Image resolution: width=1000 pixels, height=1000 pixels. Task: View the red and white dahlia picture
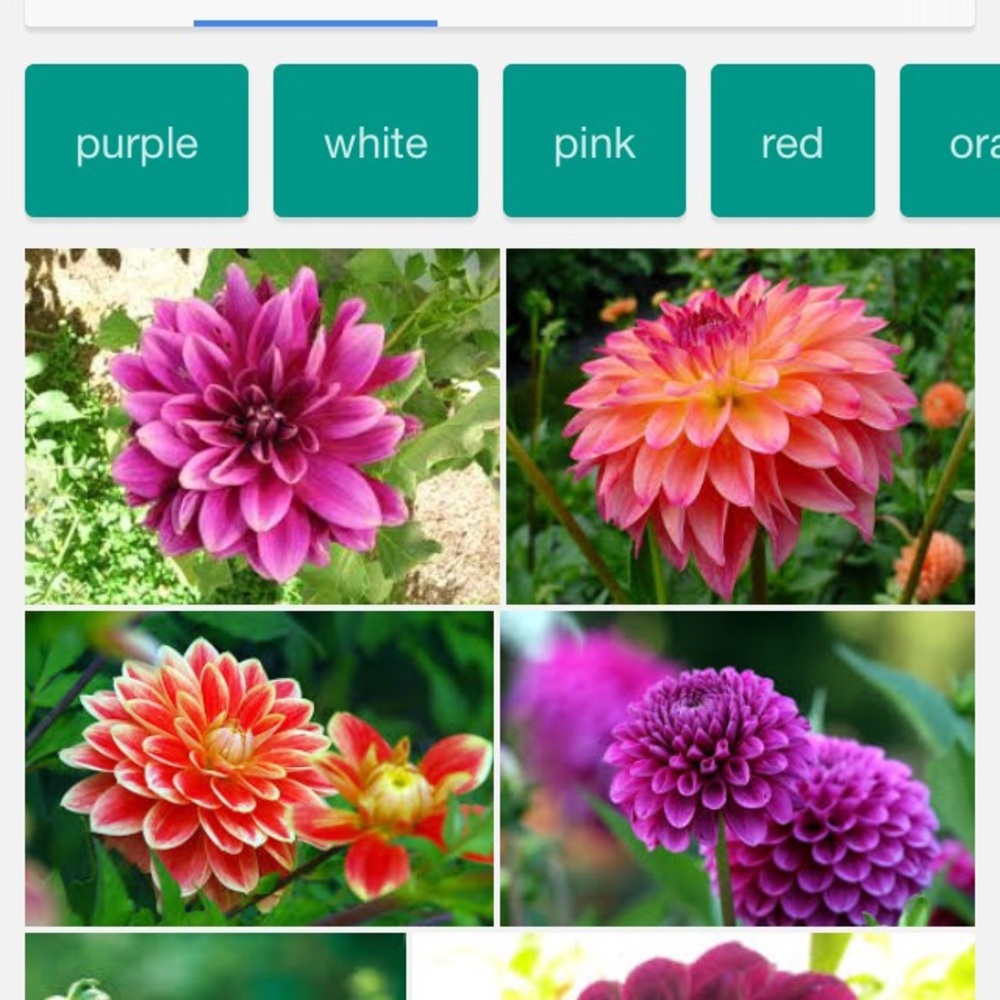pos(259,768)
